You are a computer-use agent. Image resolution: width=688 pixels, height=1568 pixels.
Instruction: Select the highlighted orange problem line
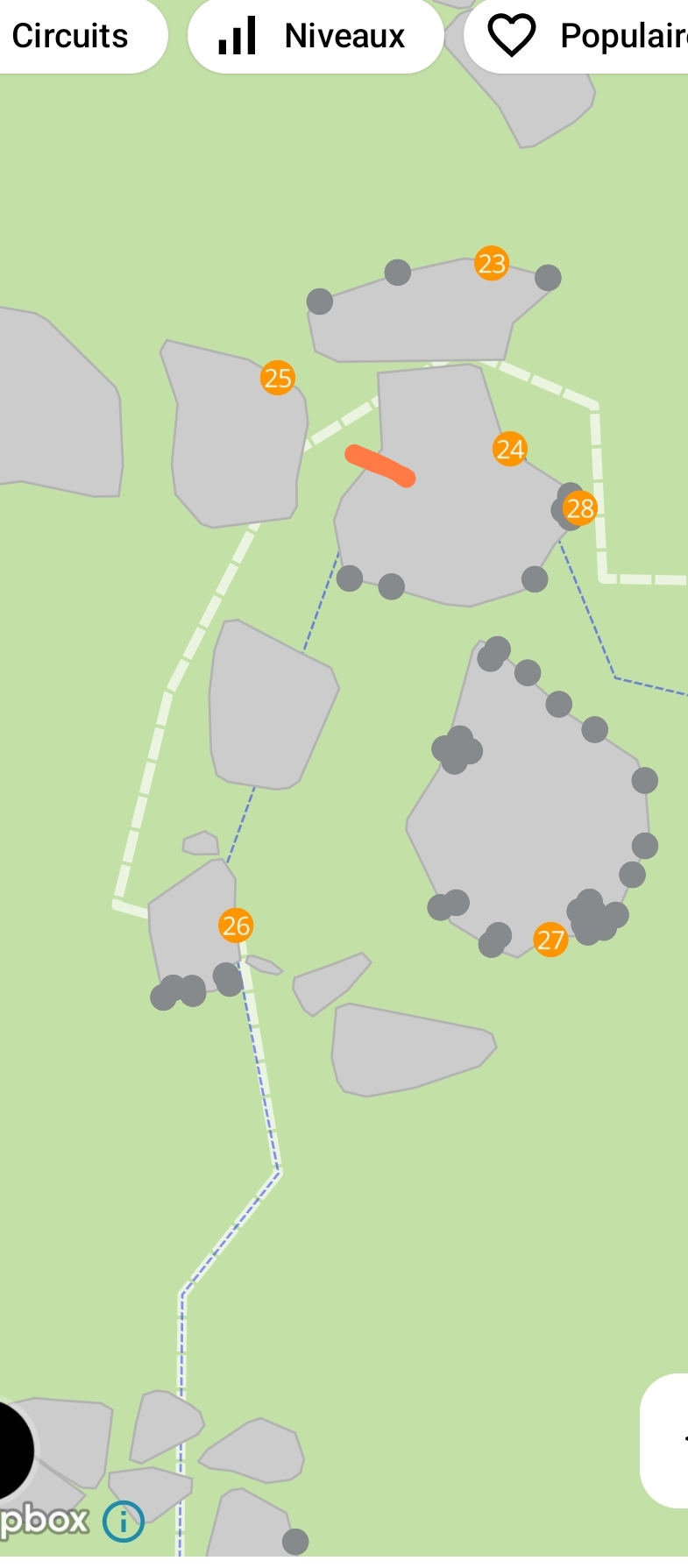click(x=380, y=465)
